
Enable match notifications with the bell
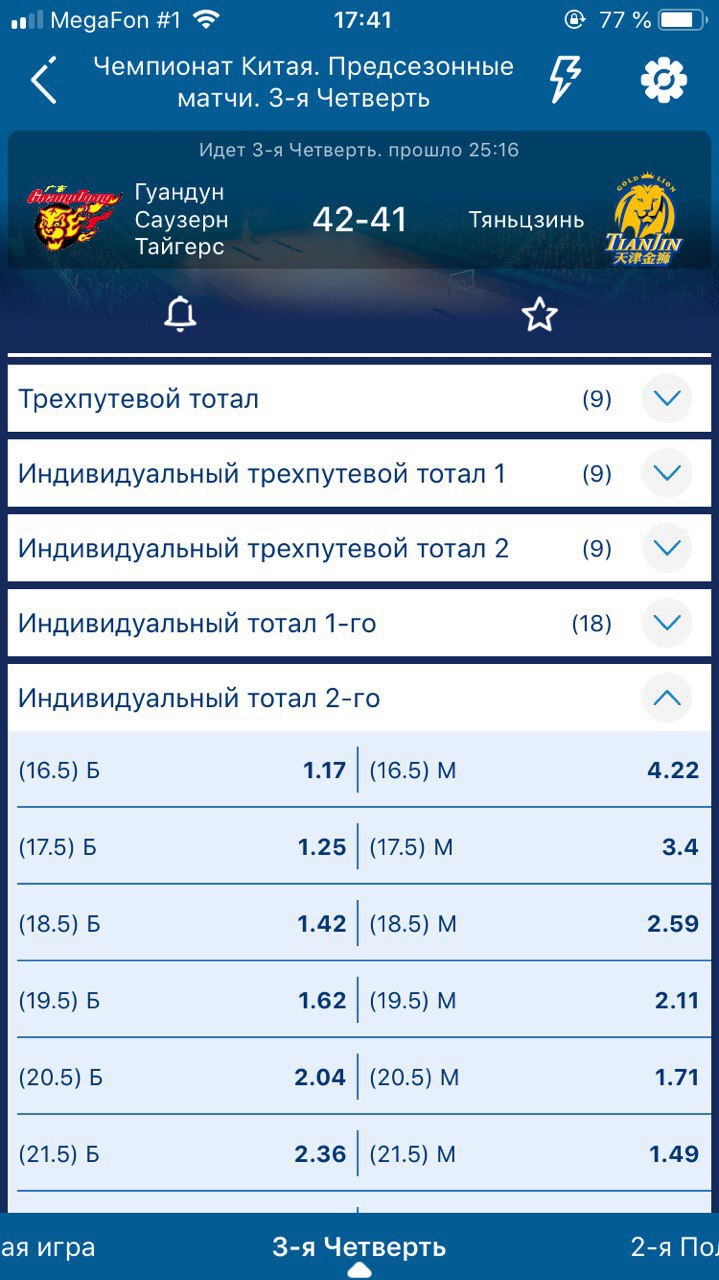pos(180,315)
